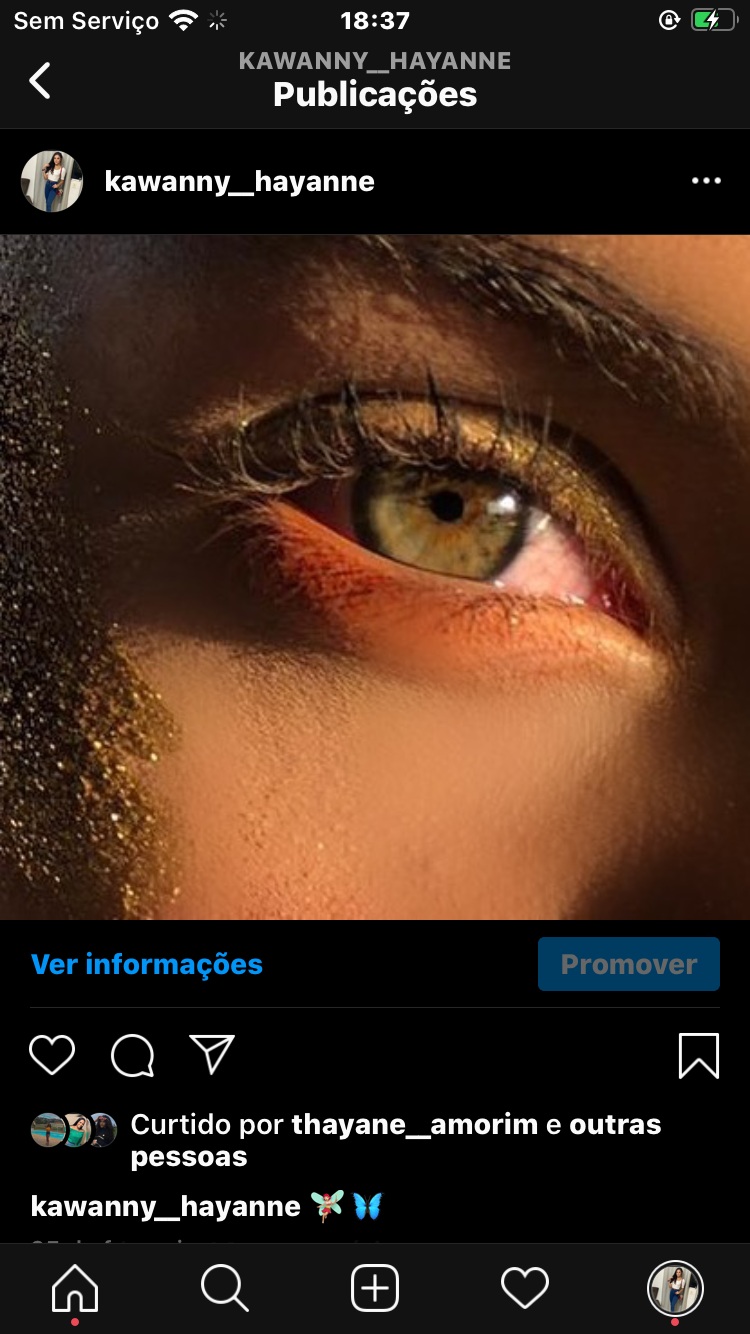Screen dimensions: 750x1334
Task: Open comments on this post
Action: point(132,1055)
